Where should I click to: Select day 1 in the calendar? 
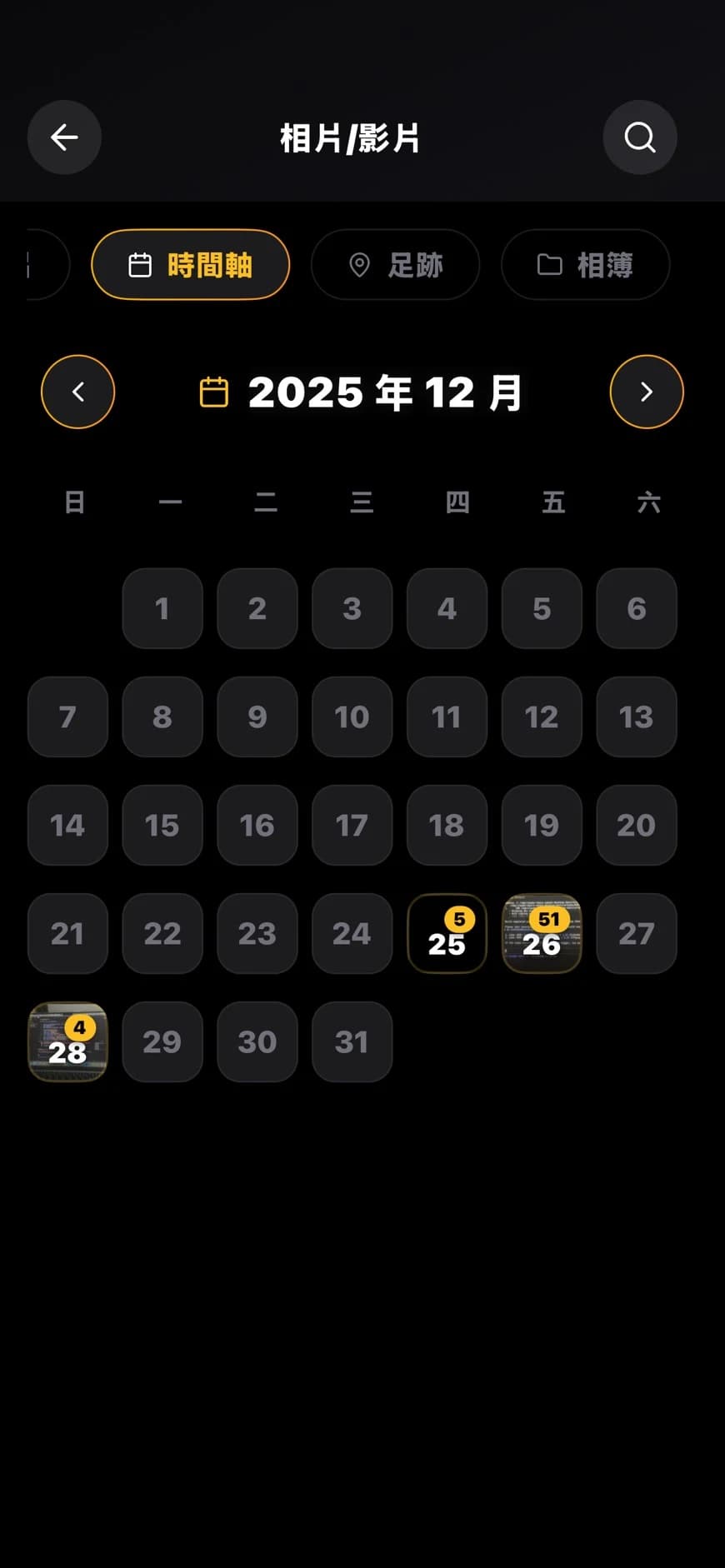point(162,609)
